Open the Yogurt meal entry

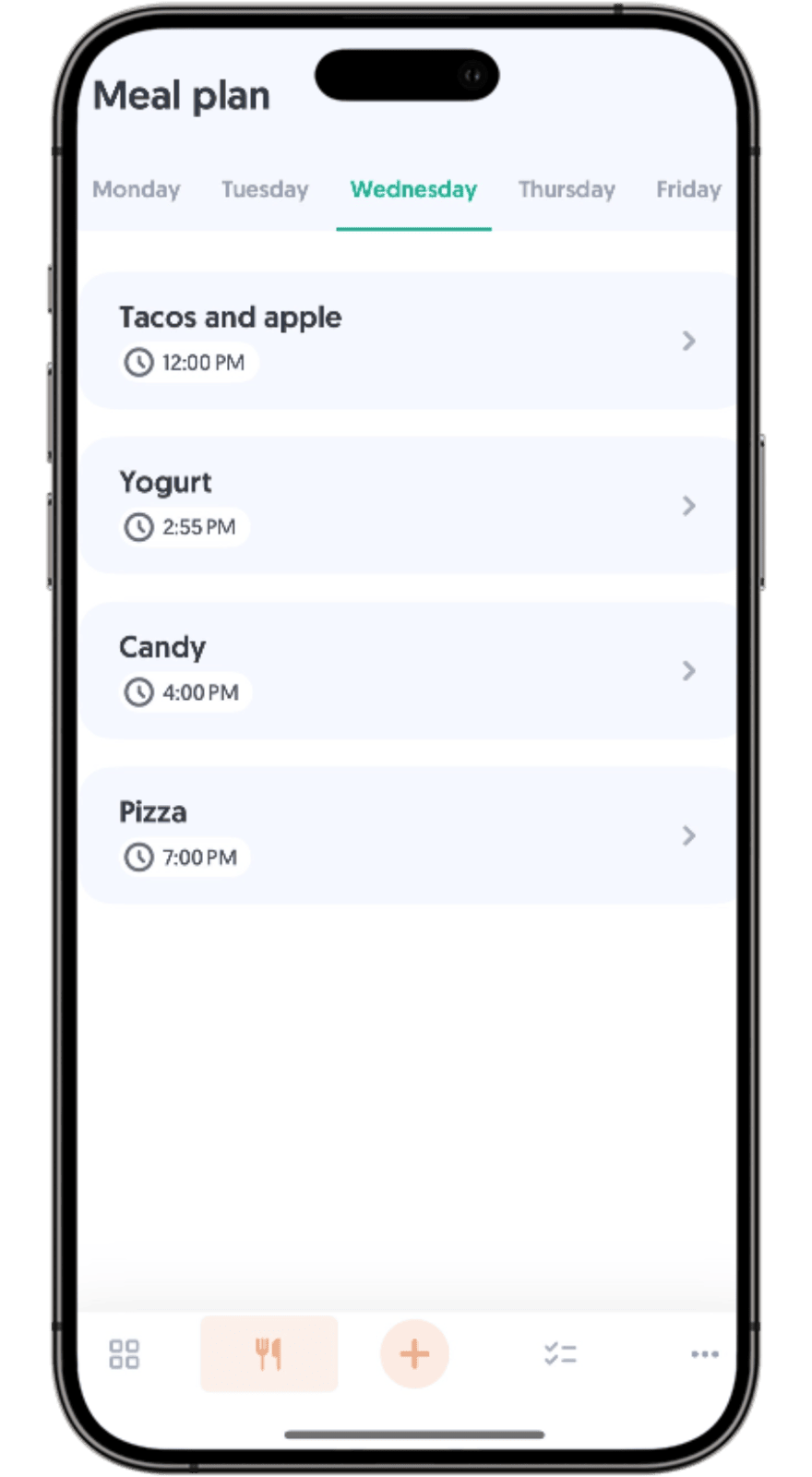pyautogui.click(x=406, y=505)
